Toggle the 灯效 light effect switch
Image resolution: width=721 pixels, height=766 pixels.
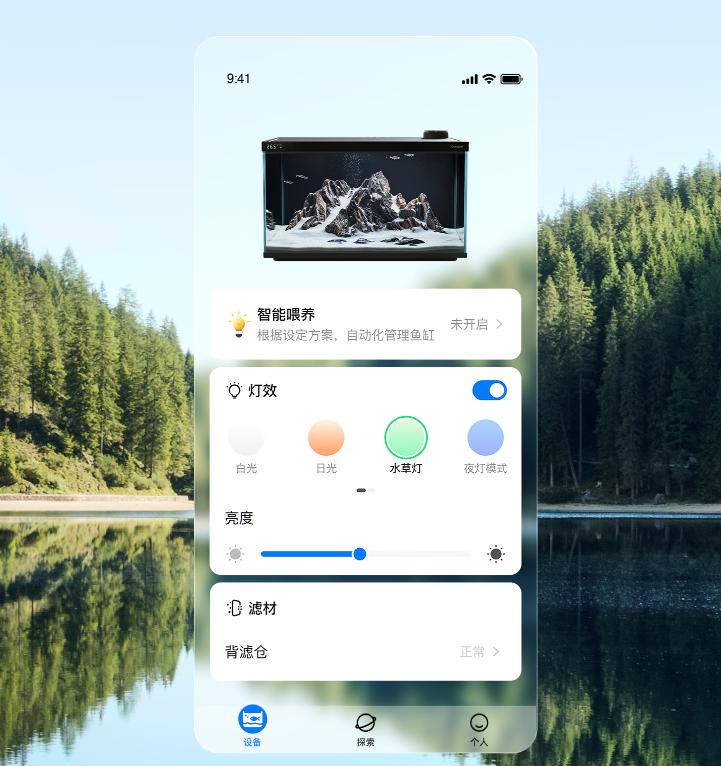click(489, 390)
